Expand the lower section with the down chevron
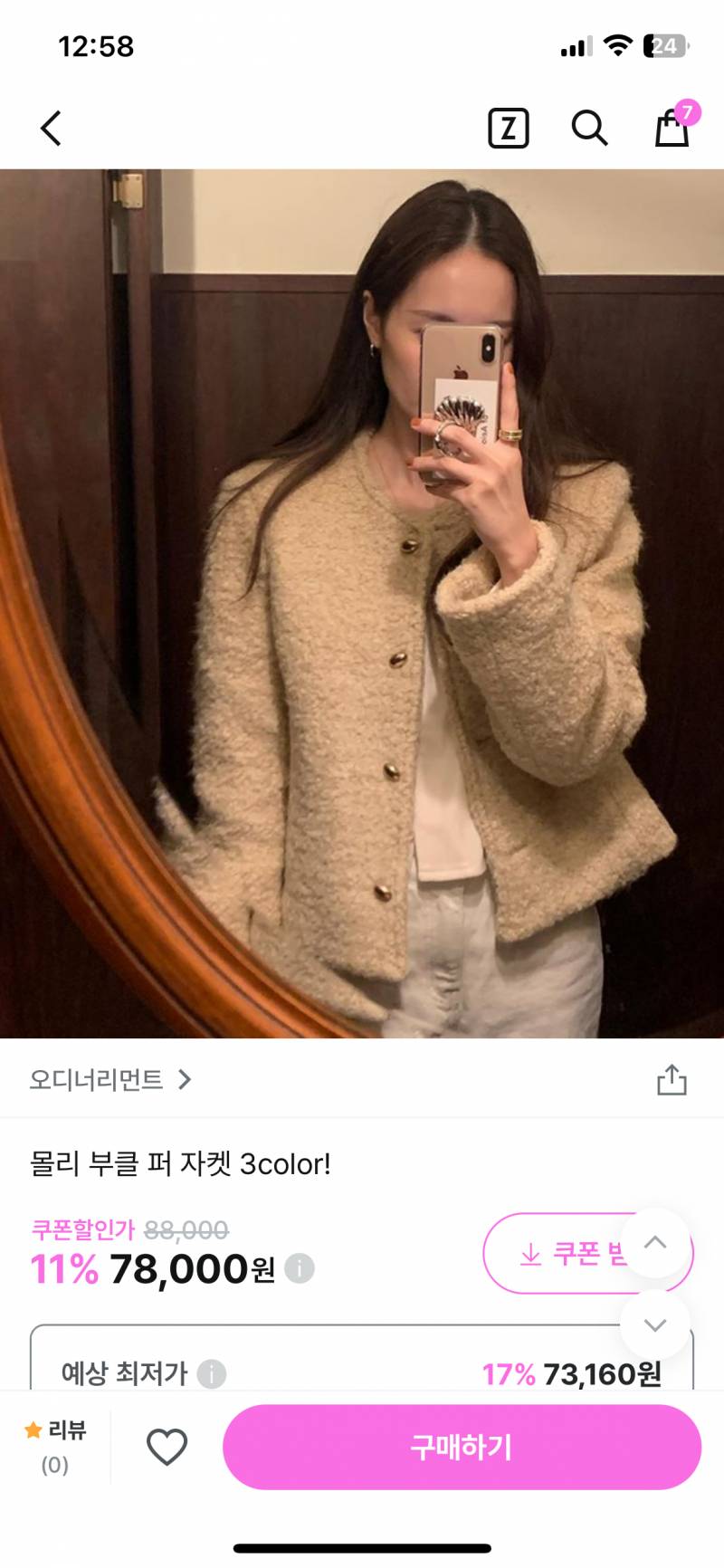 pos(655,1324)
